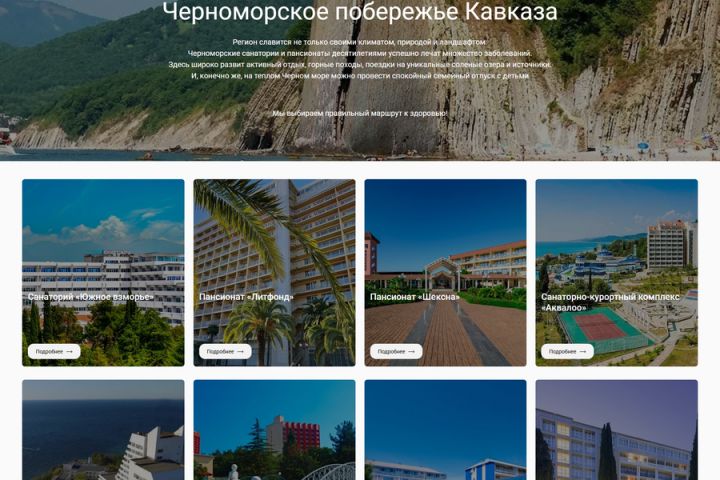
Task: Tap Подробнее on Пансионат «Шексна»
Action: (396, 351)
